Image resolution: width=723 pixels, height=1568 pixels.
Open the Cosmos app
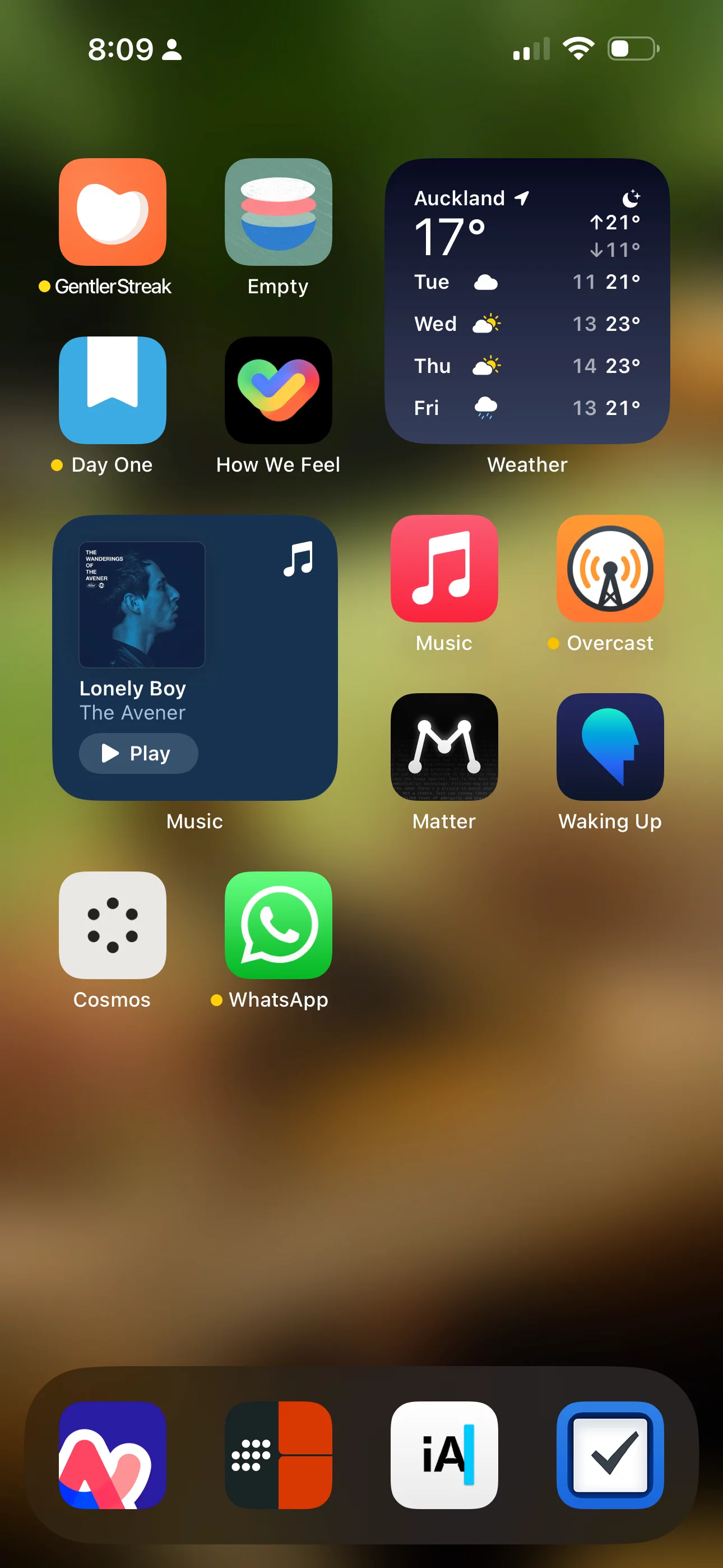click(113, 925)
